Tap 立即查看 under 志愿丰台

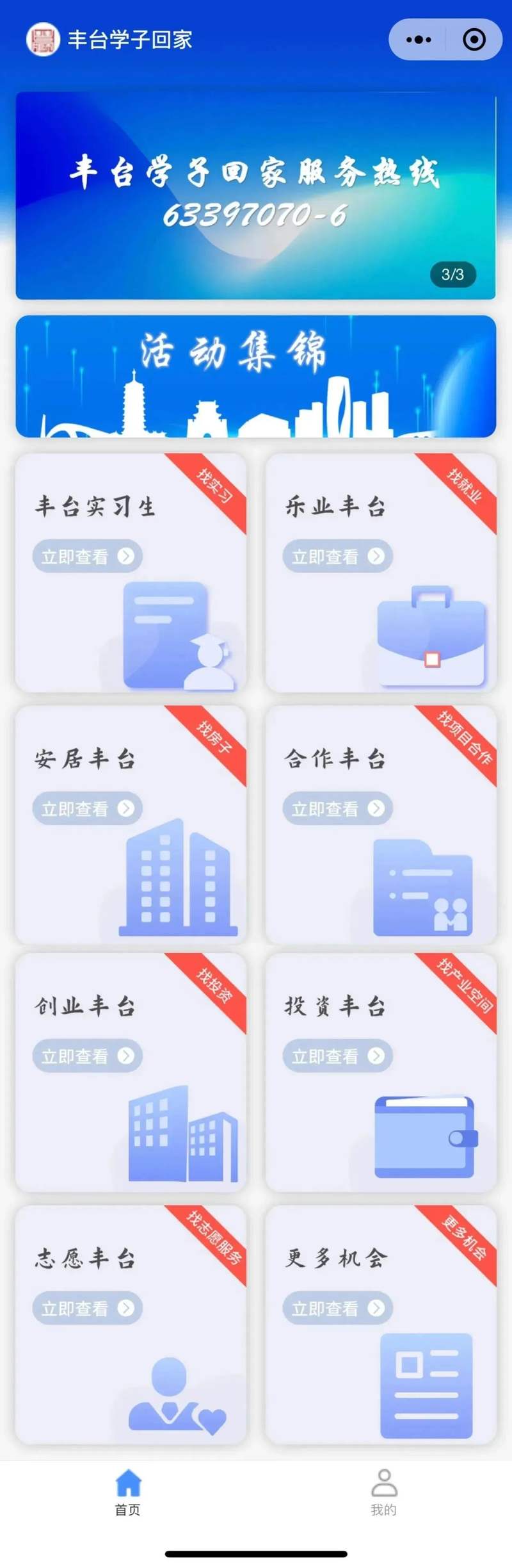click(88, 1308)
